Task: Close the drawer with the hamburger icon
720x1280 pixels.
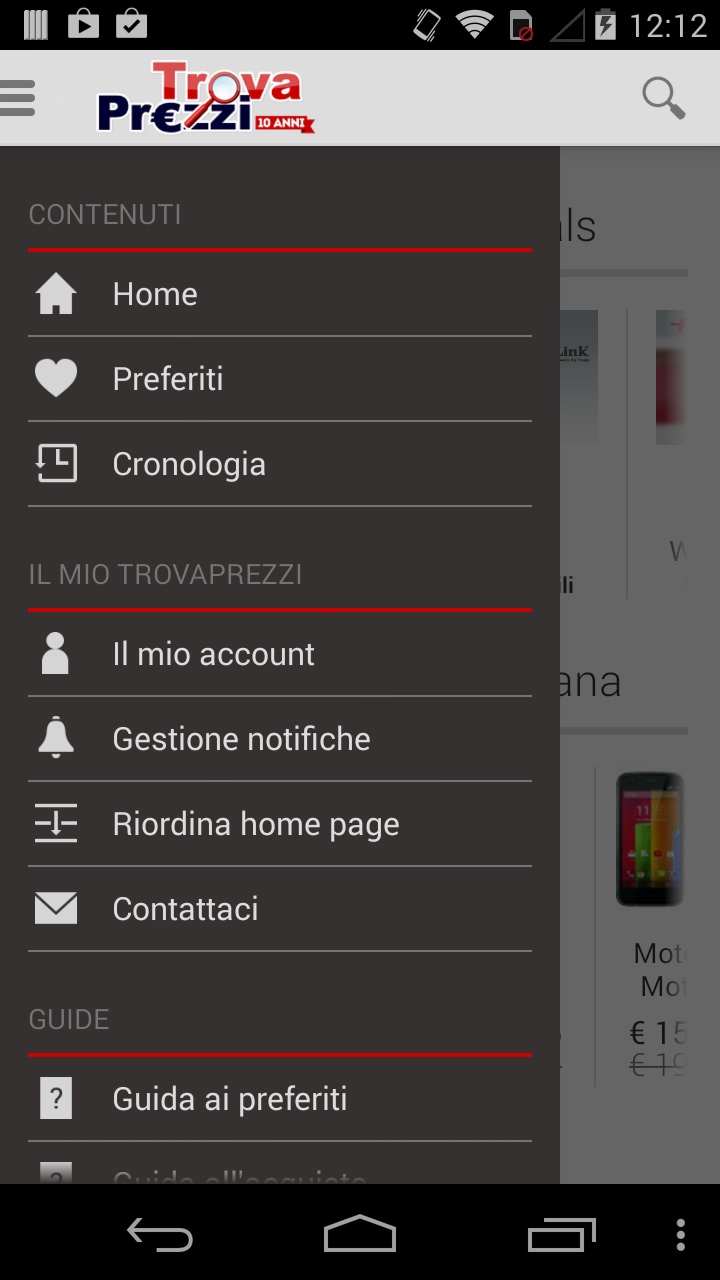Action: point(18,98)
